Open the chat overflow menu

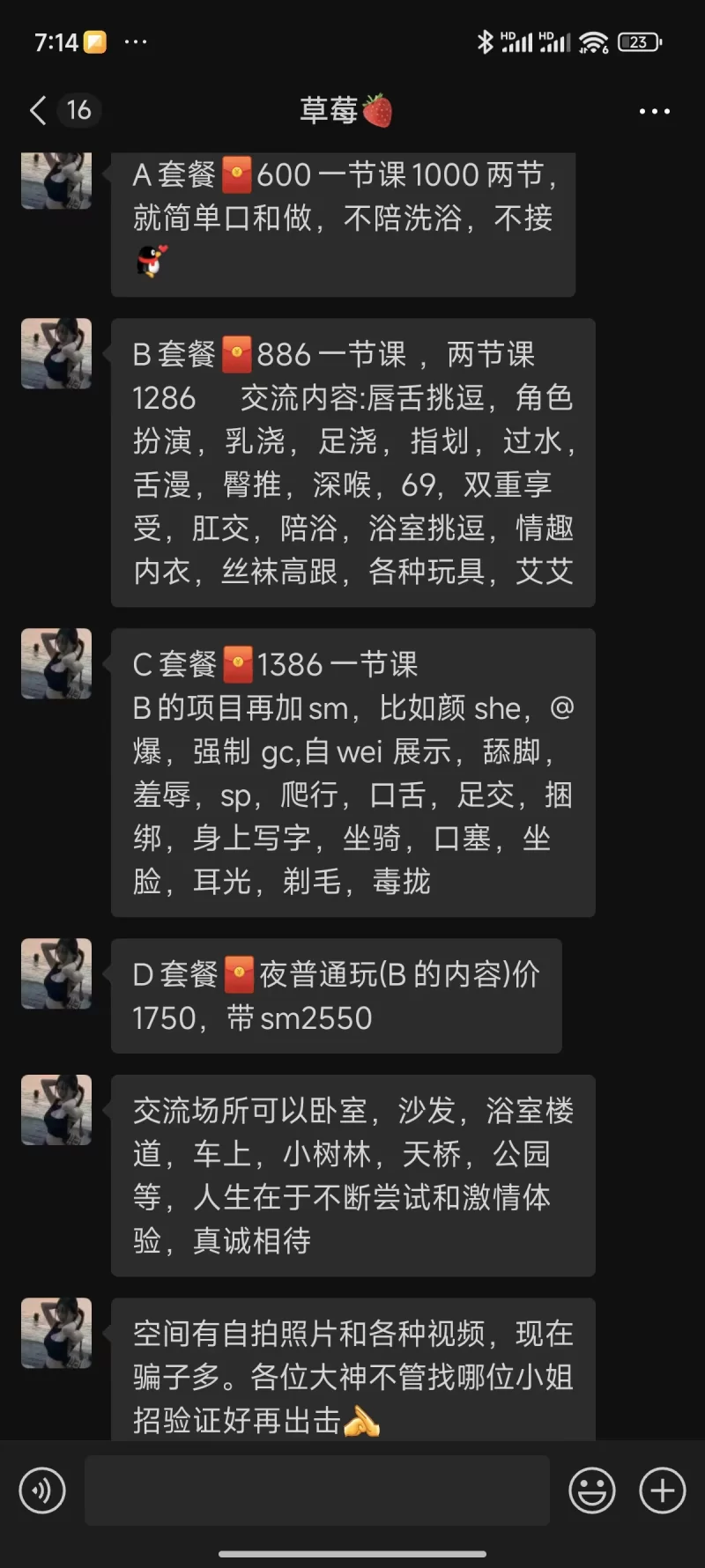(x=654, y=111)
